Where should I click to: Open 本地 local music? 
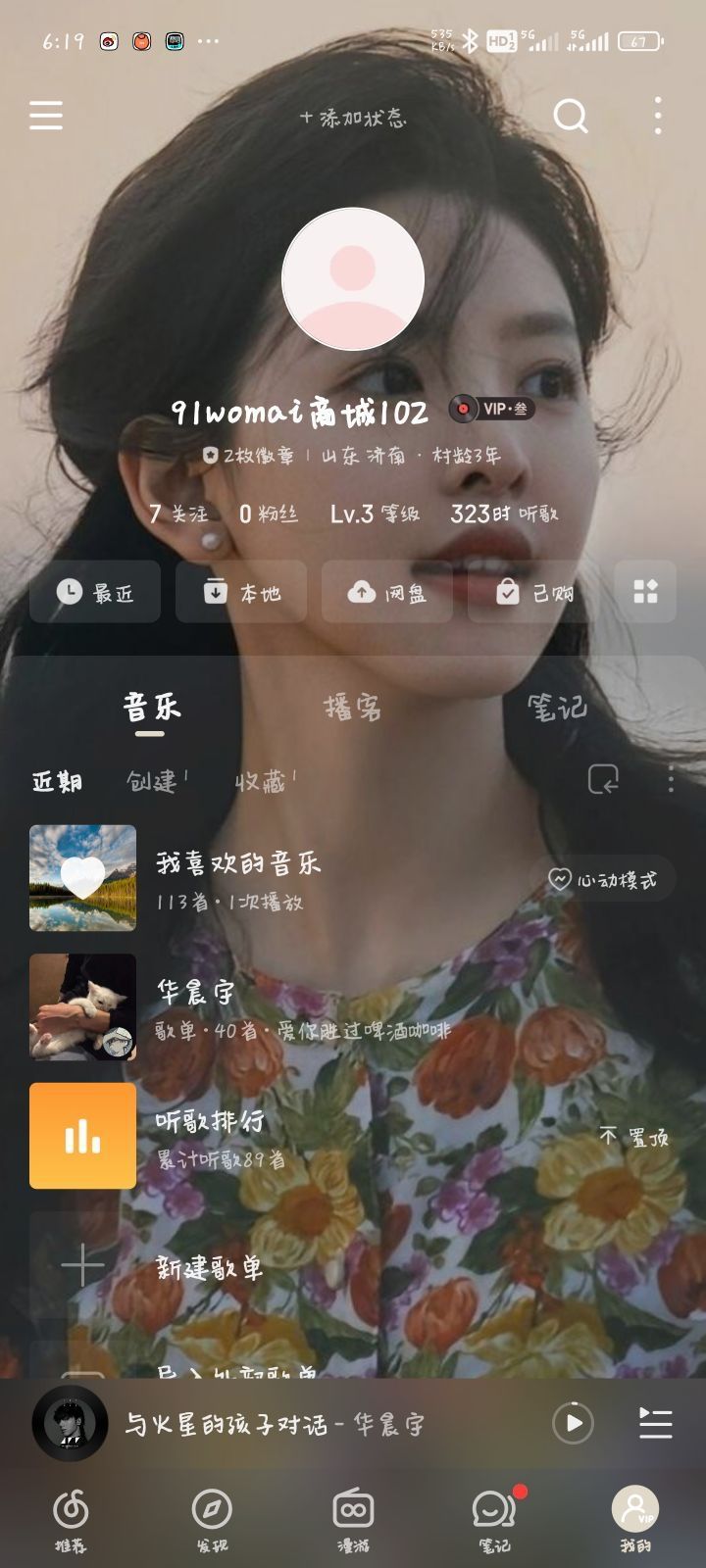click(241, 592)
